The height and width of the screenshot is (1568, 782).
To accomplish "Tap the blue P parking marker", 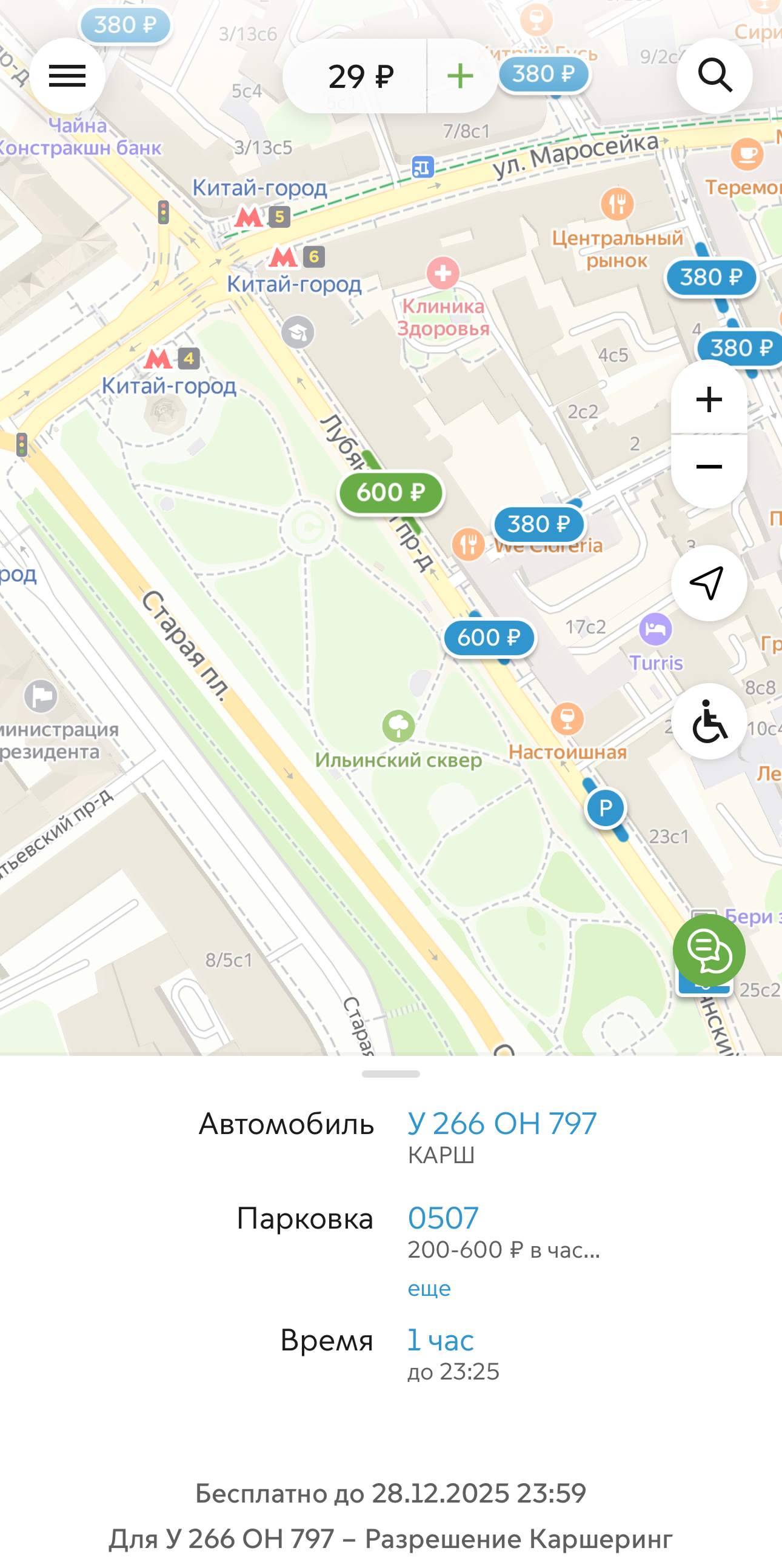I will (x=605, y=809).
